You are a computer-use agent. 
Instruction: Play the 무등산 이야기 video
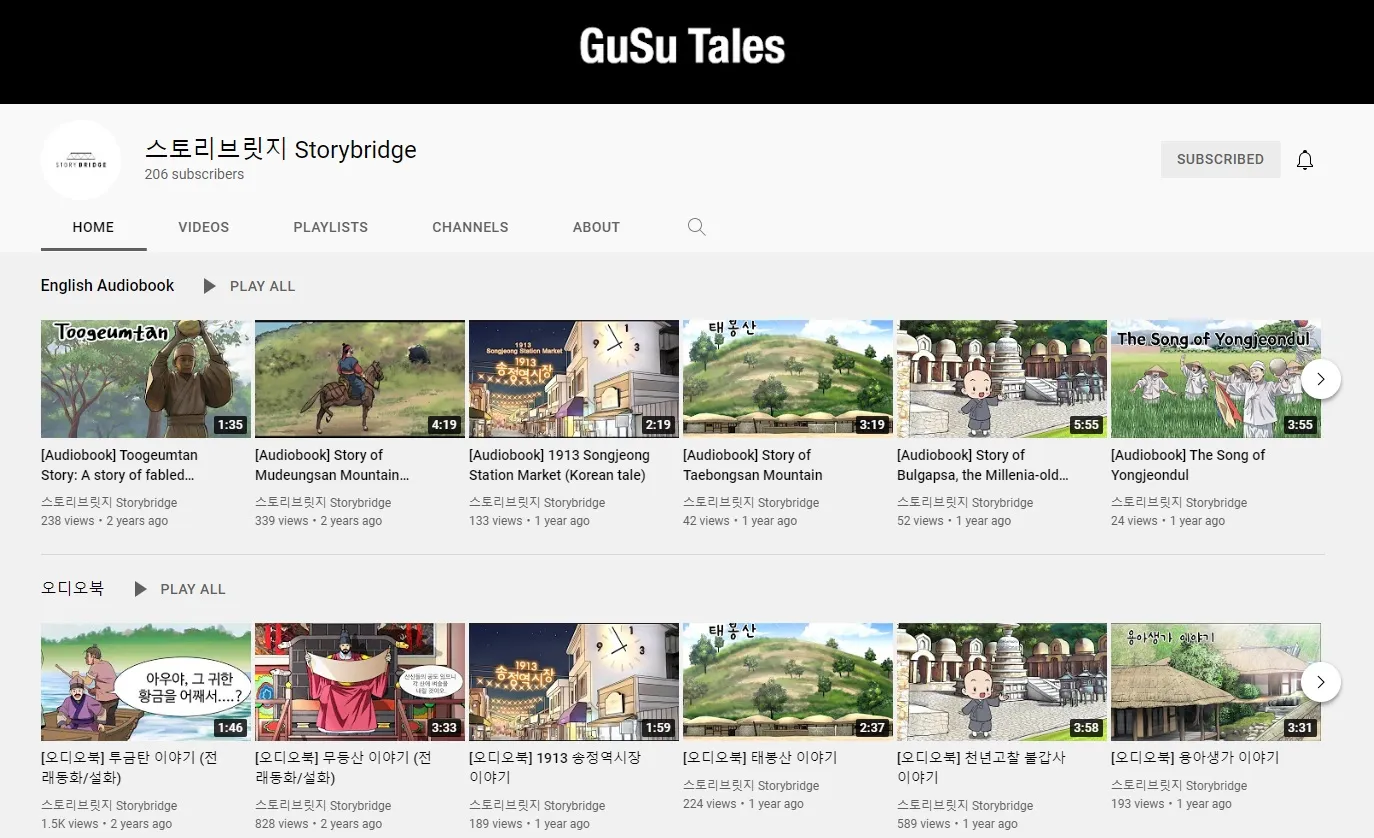[360, 682]
